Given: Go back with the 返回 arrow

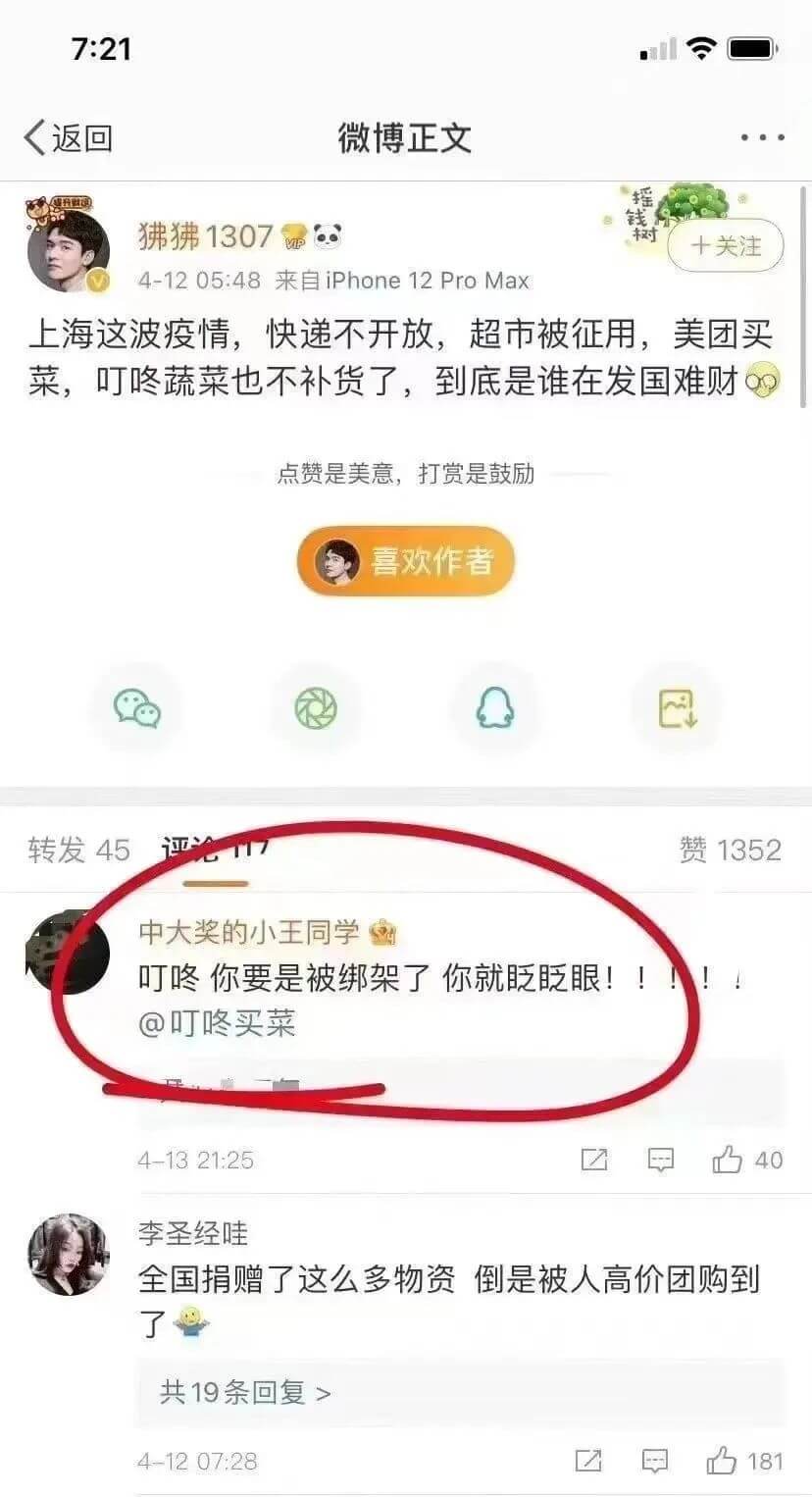Looking at the screenshot, I should click(x=67, y=138).
